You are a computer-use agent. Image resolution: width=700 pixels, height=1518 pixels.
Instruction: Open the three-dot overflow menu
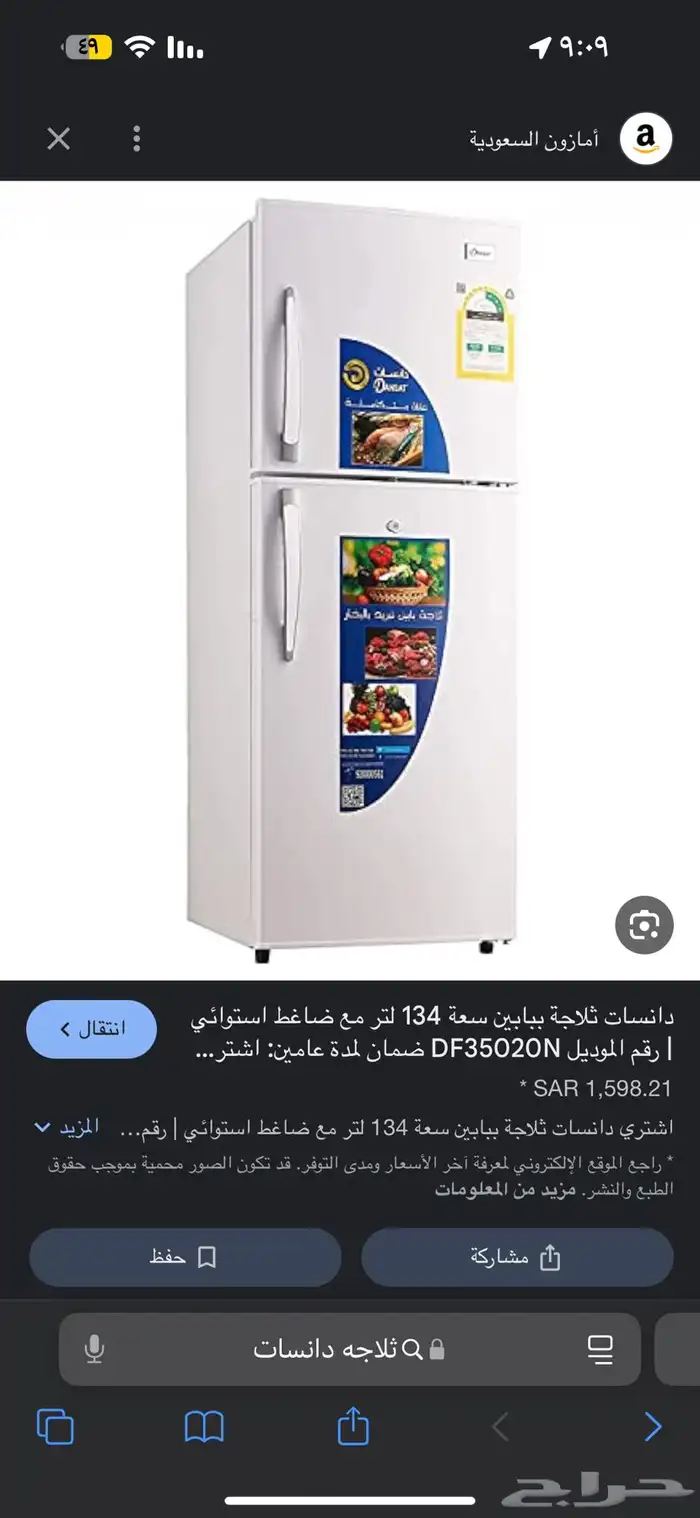(x=137, y=139)
